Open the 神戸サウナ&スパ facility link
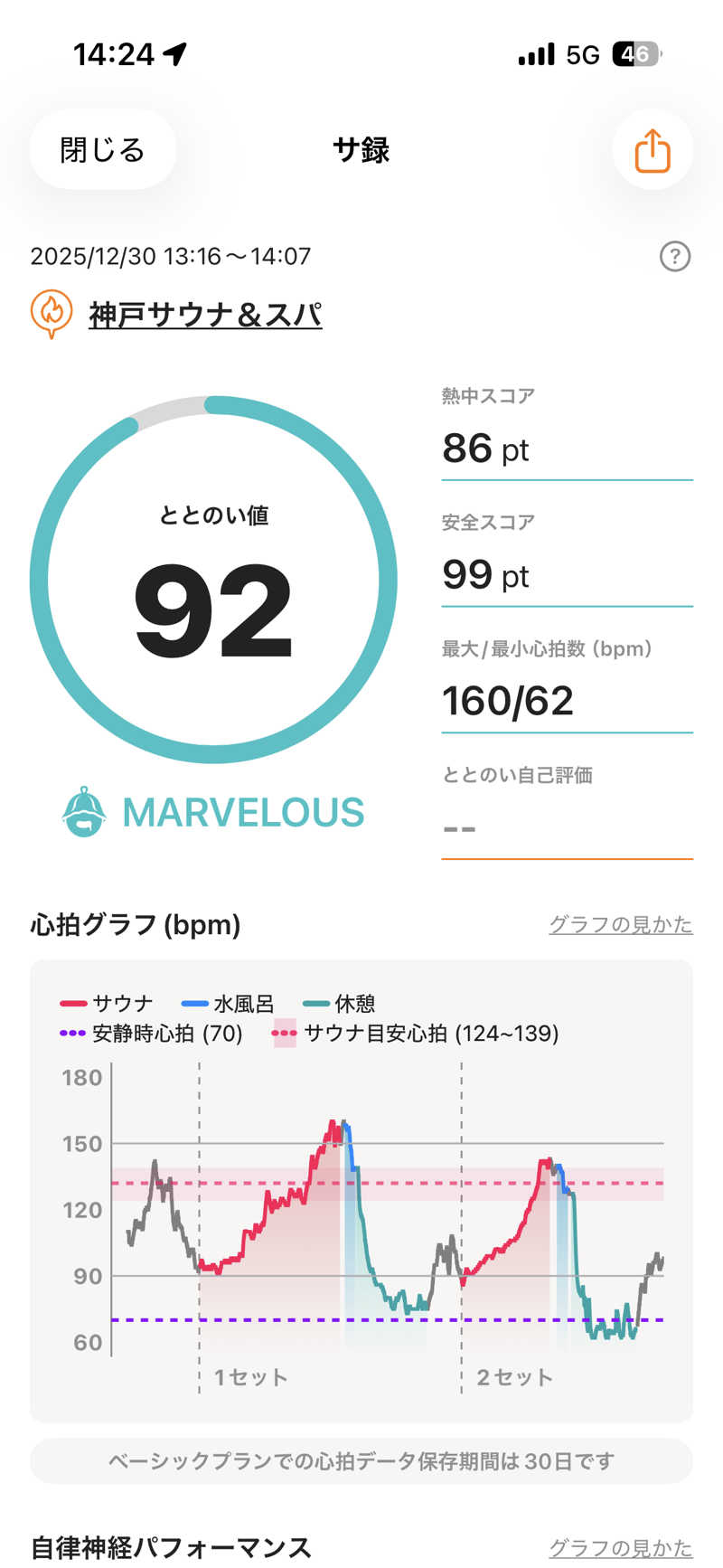The width and height of the screenshot is (723, 1568). pyautogui.click(x=205, y=315)
